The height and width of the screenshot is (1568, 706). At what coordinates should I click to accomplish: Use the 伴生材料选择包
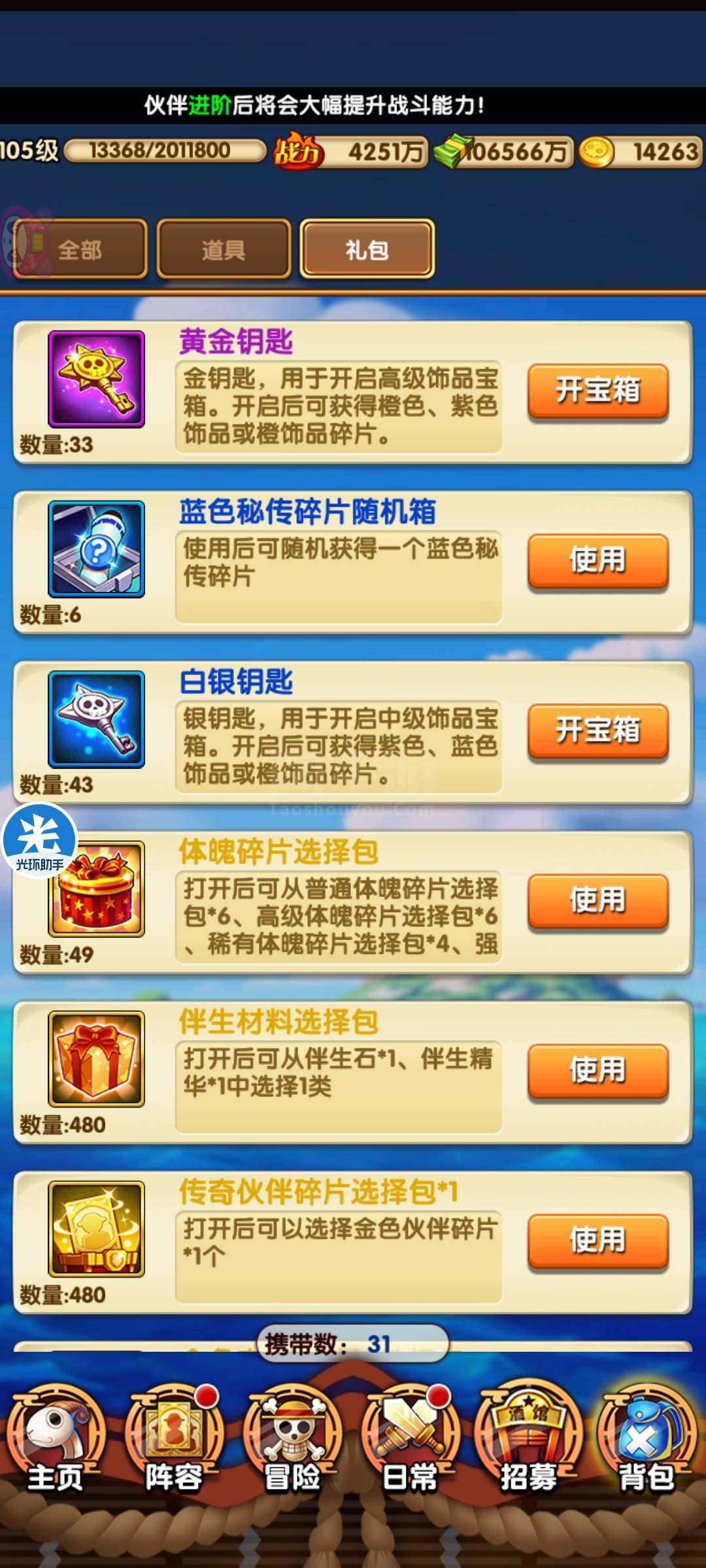tap(598, 1070)
